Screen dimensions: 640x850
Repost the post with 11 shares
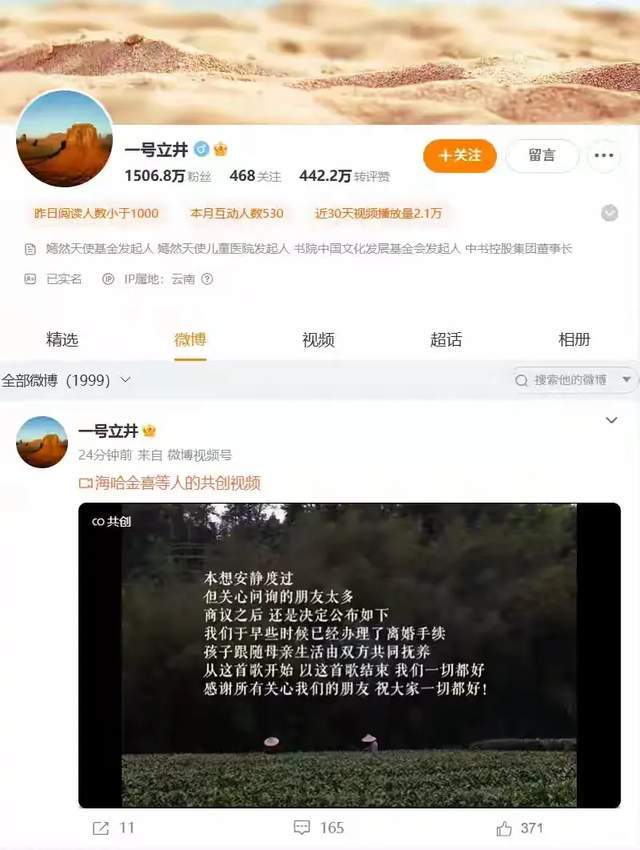pyautogui.click(x=113, y=828)
